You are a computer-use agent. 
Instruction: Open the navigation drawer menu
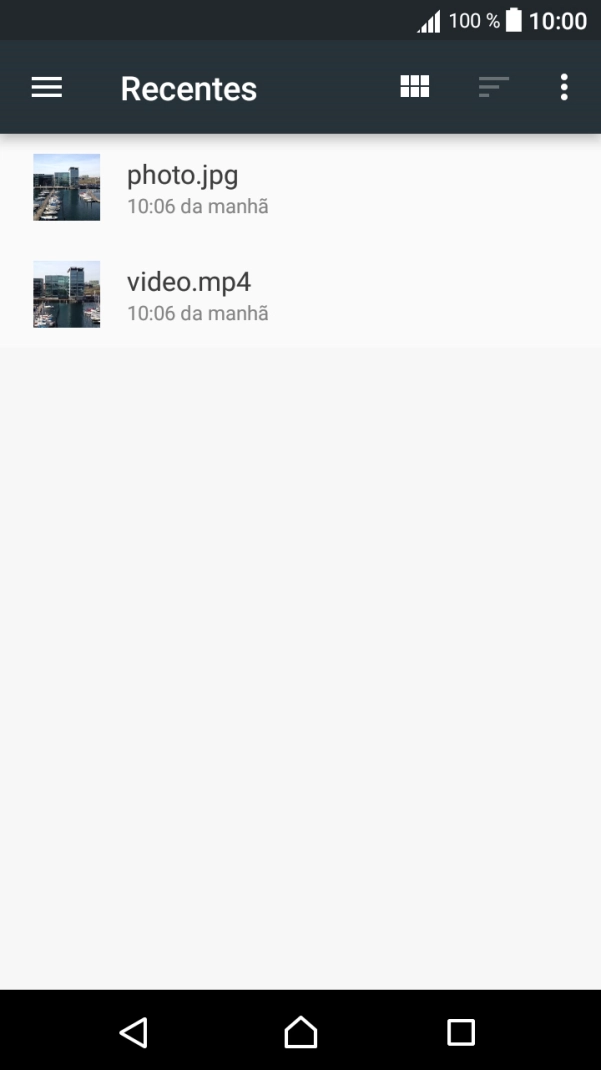(47, 88)
